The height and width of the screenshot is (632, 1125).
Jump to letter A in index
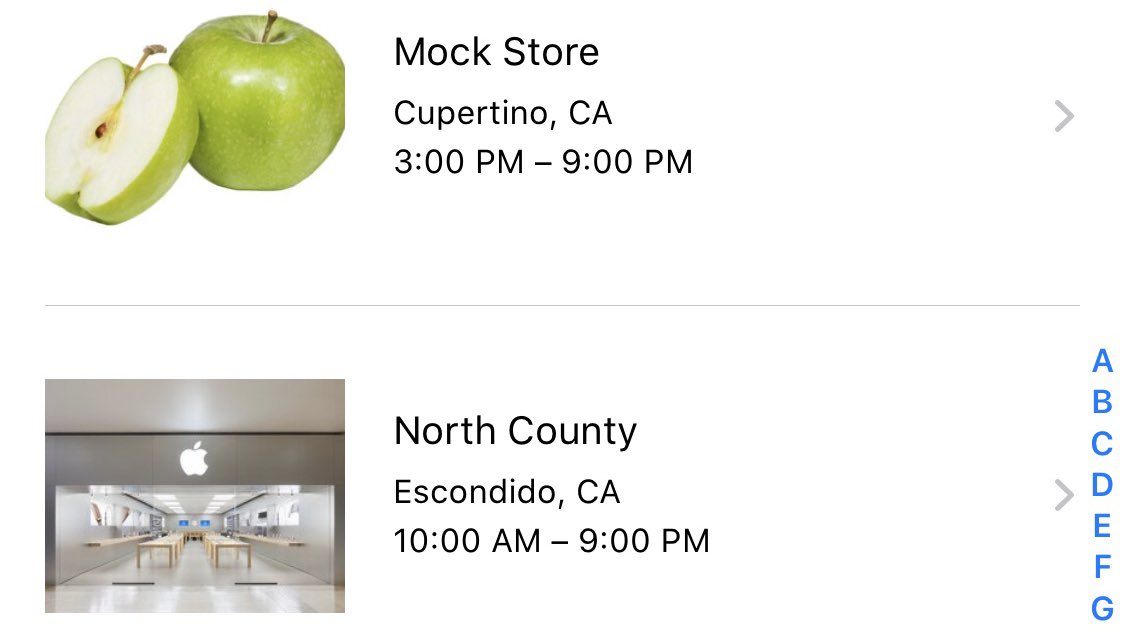1102,360
